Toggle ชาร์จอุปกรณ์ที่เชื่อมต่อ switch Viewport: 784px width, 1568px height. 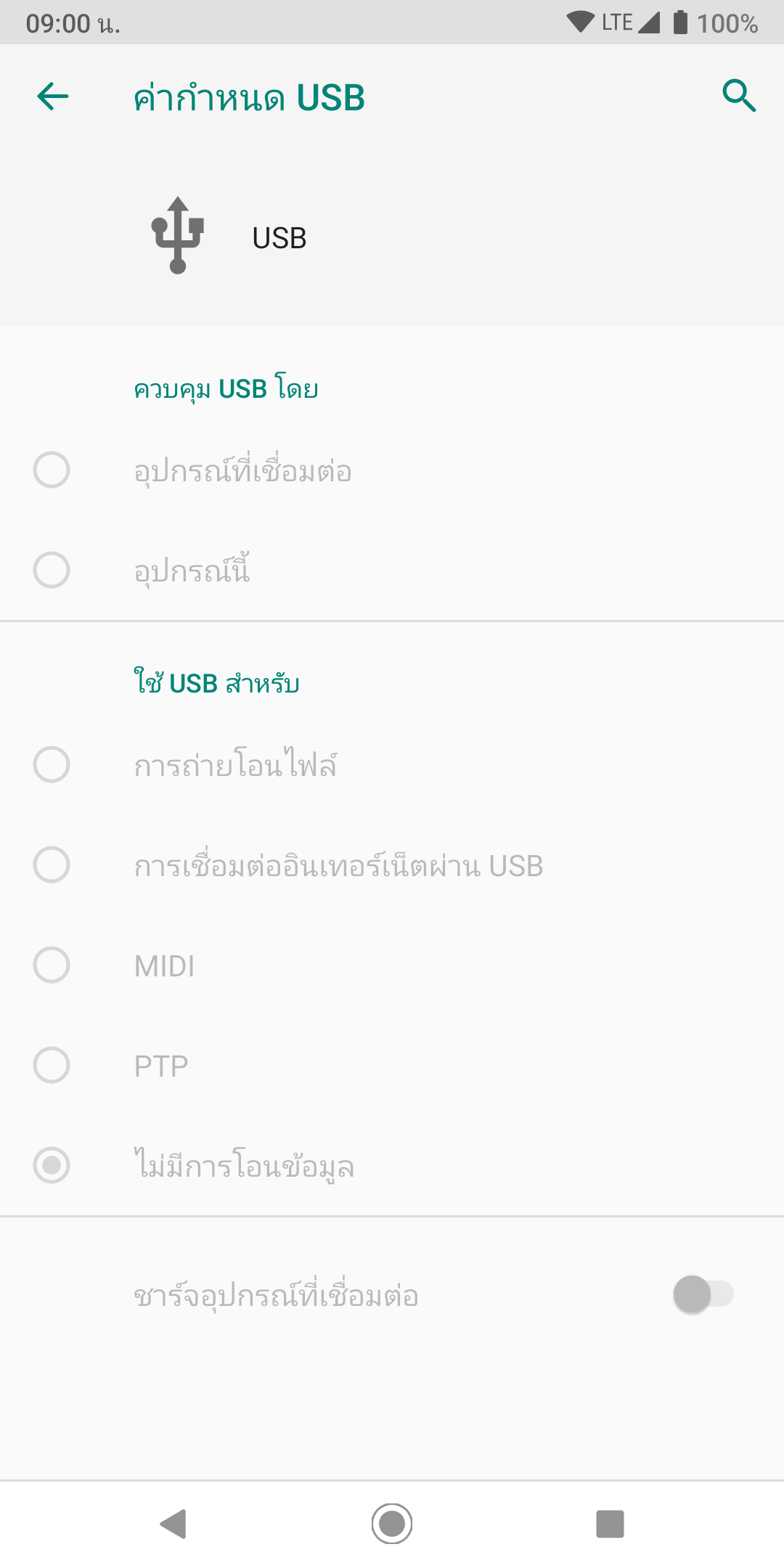703,1294
